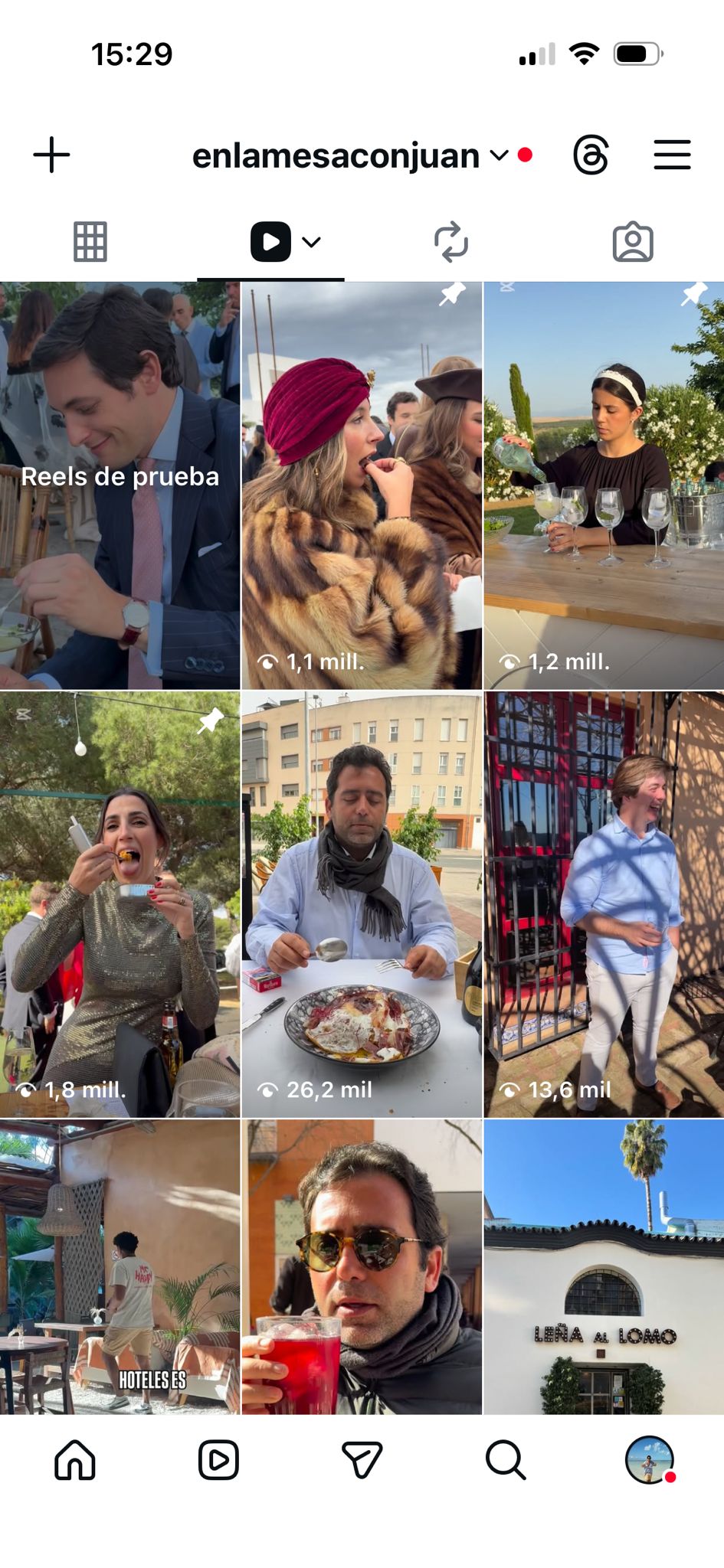Open the Leña al Lomo reel

pyautogui.click(x=604, y=1266)
